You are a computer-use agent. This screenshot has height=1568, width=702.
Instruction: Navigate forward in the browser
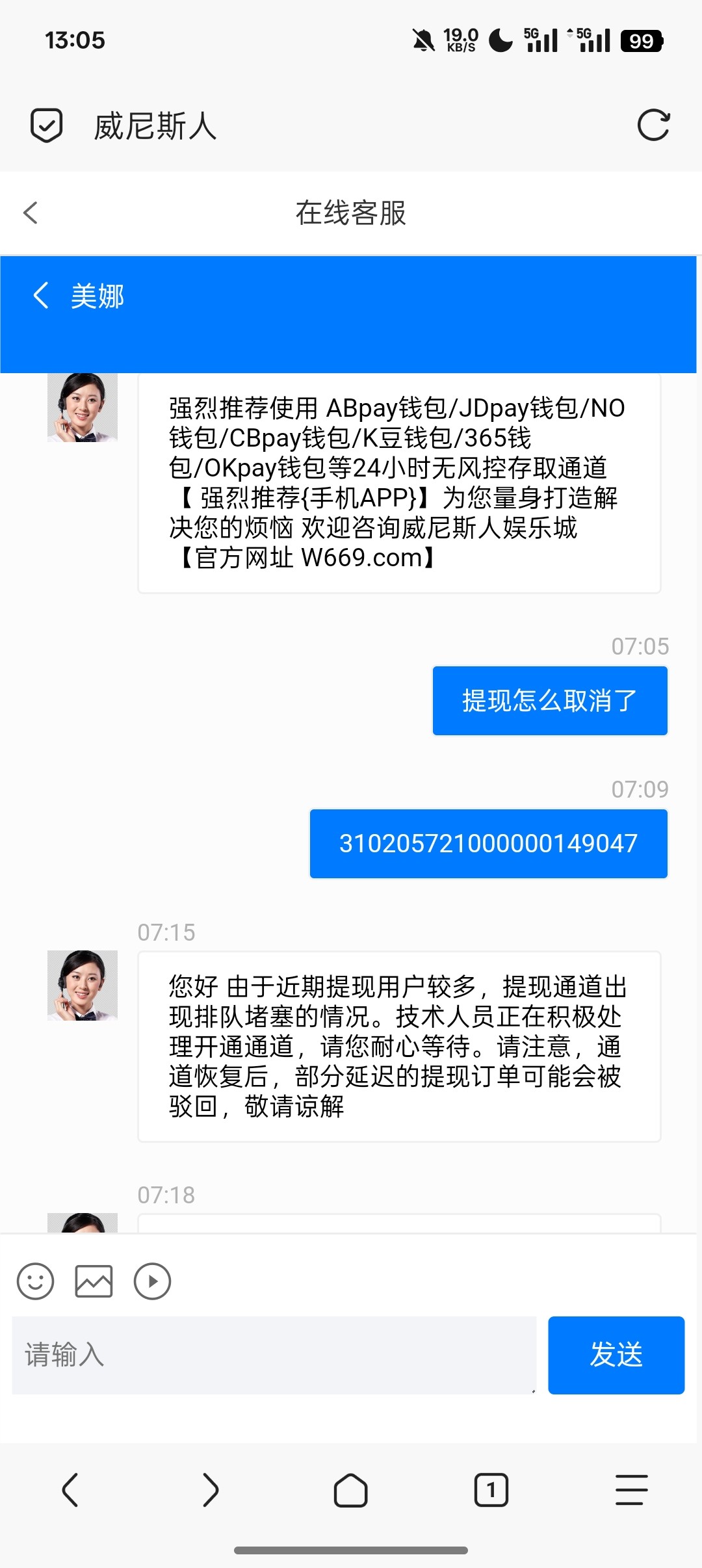pos(211,1490)
